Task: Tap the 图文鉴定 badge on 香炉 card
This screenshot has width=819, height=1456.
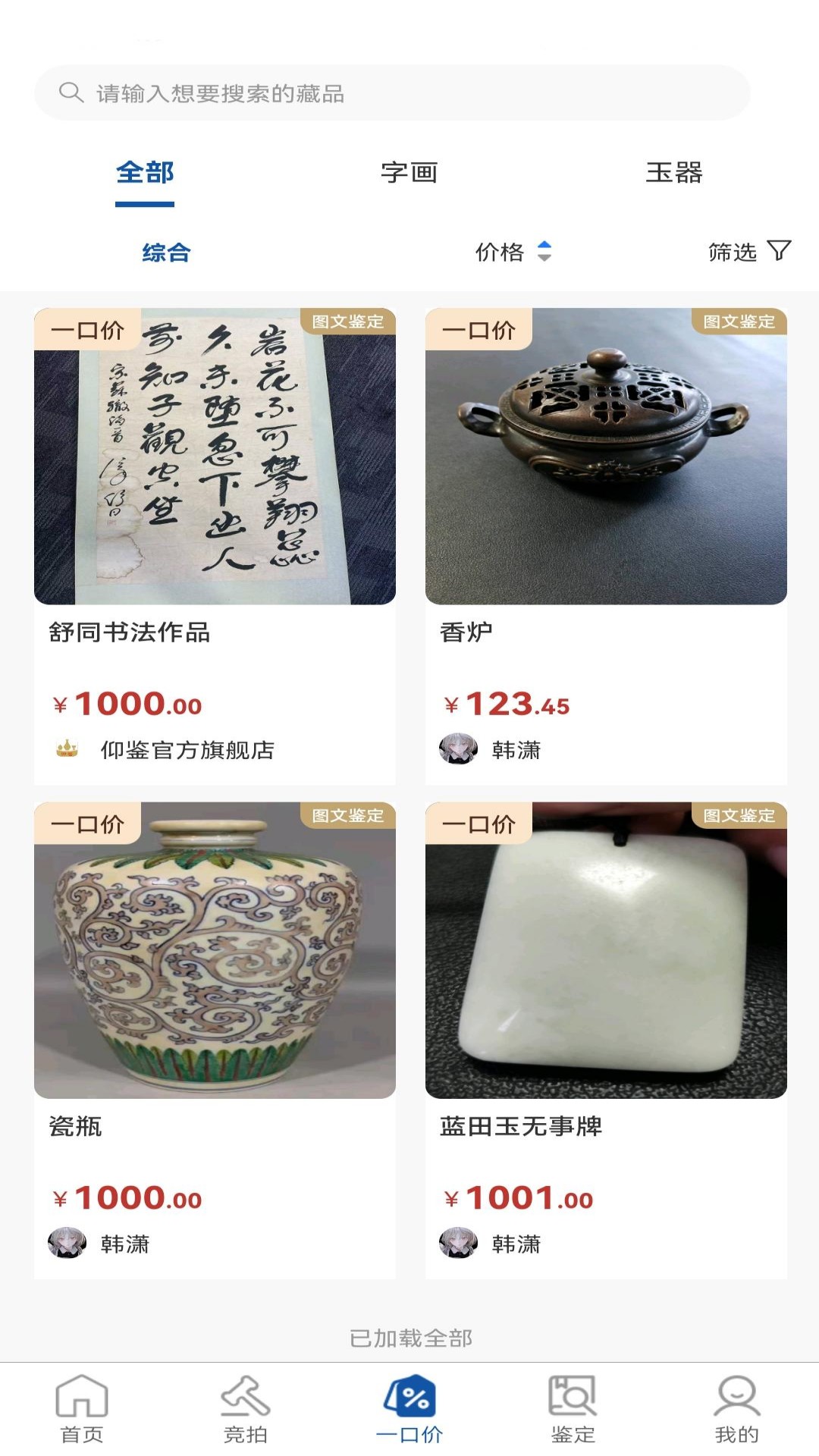Action: [737, 323]
